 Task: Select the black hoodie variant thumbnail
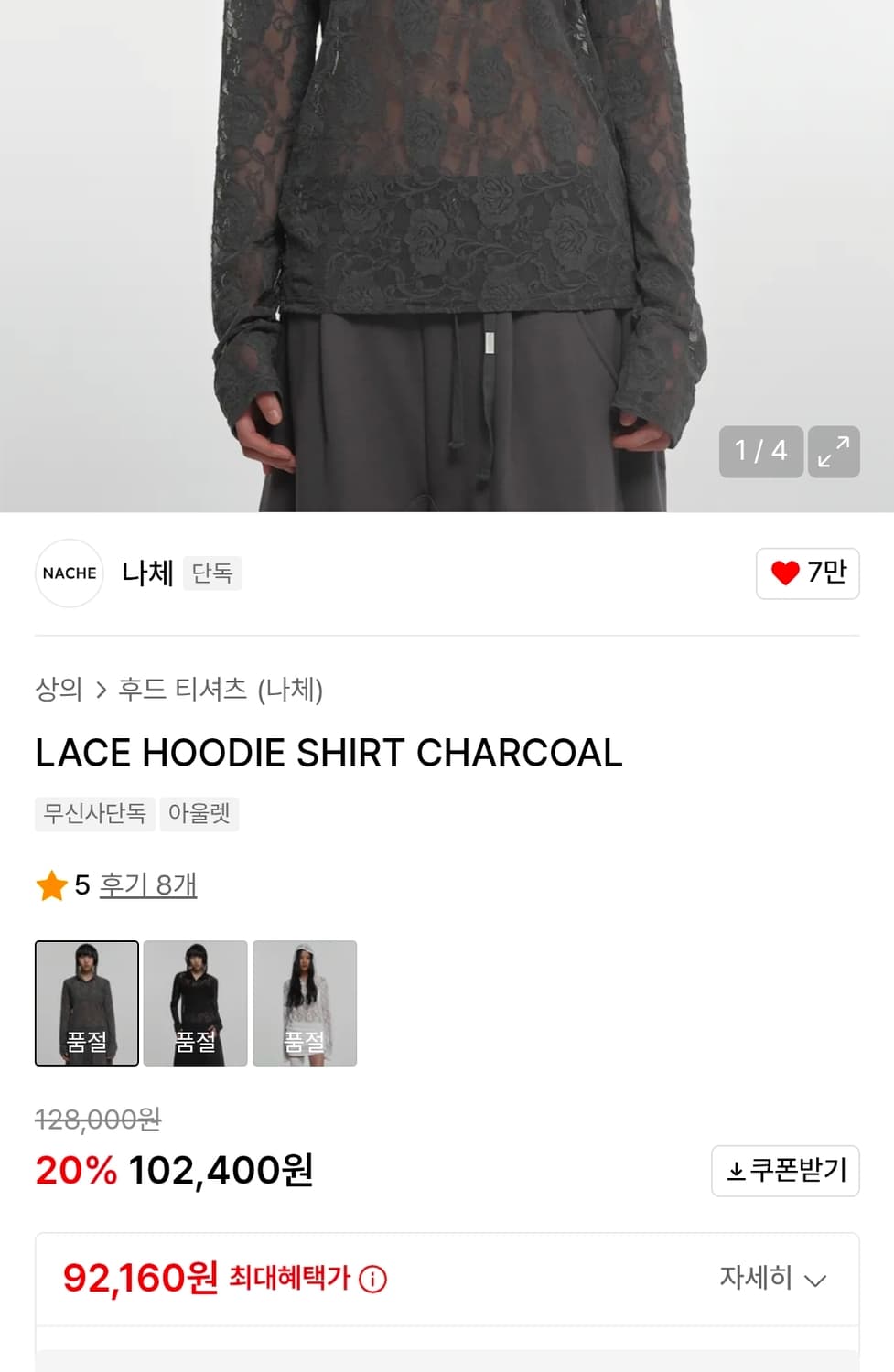point(195,1002)
